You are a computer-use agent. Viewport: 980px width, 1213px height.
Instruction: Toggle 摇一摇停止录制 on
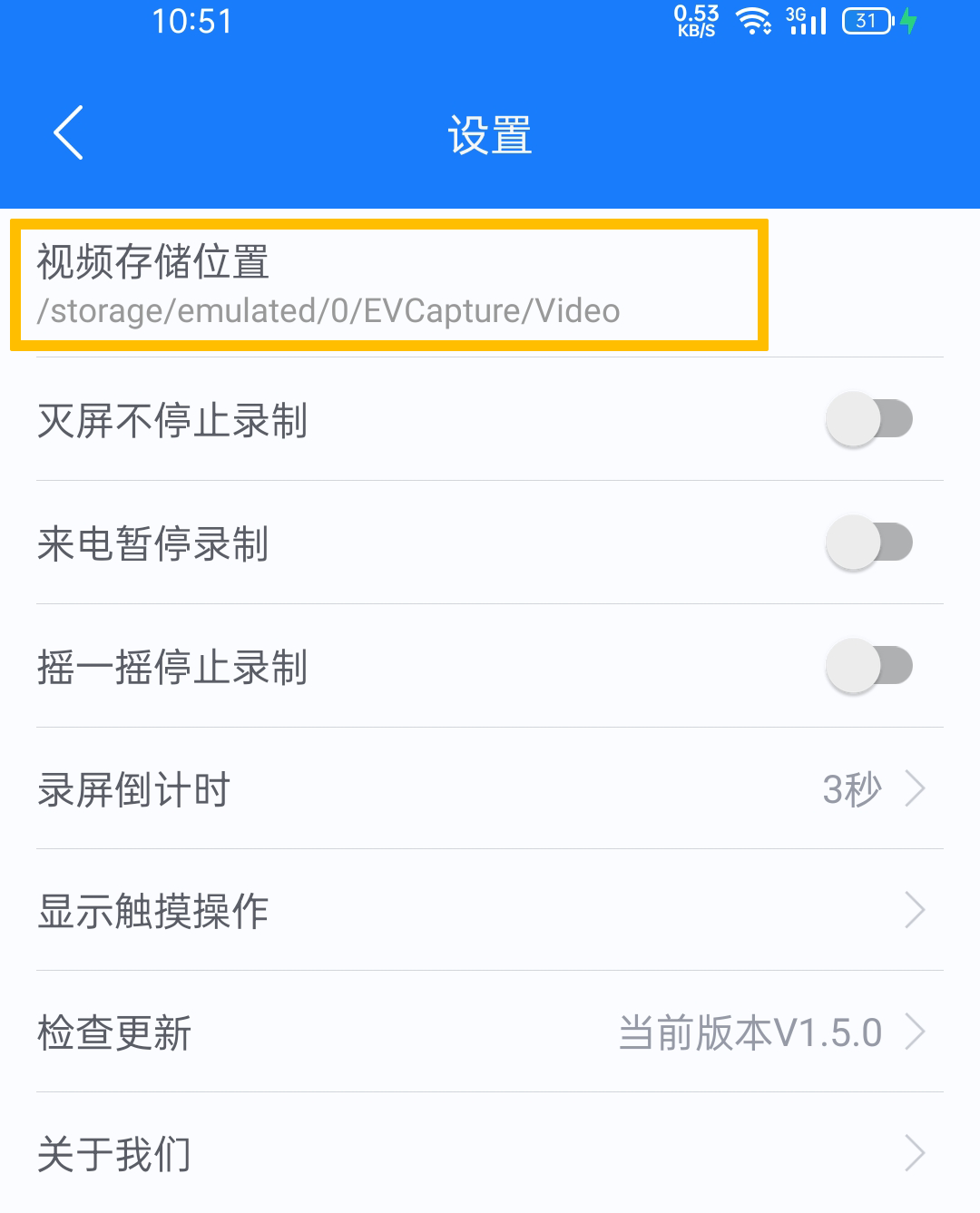point(868,666)
